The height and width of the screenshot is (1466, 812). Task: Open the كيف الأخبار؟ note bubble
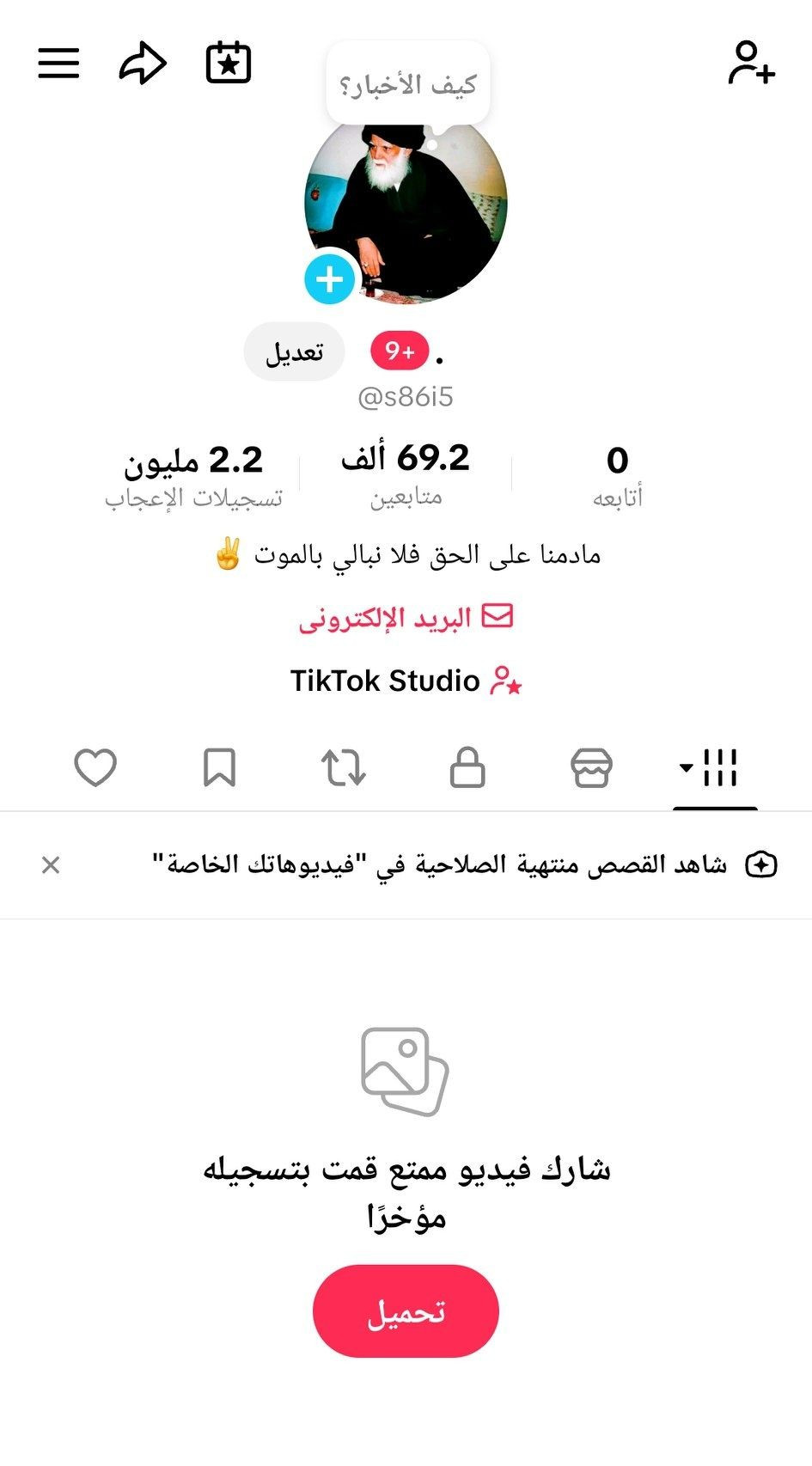click(408, 84)
